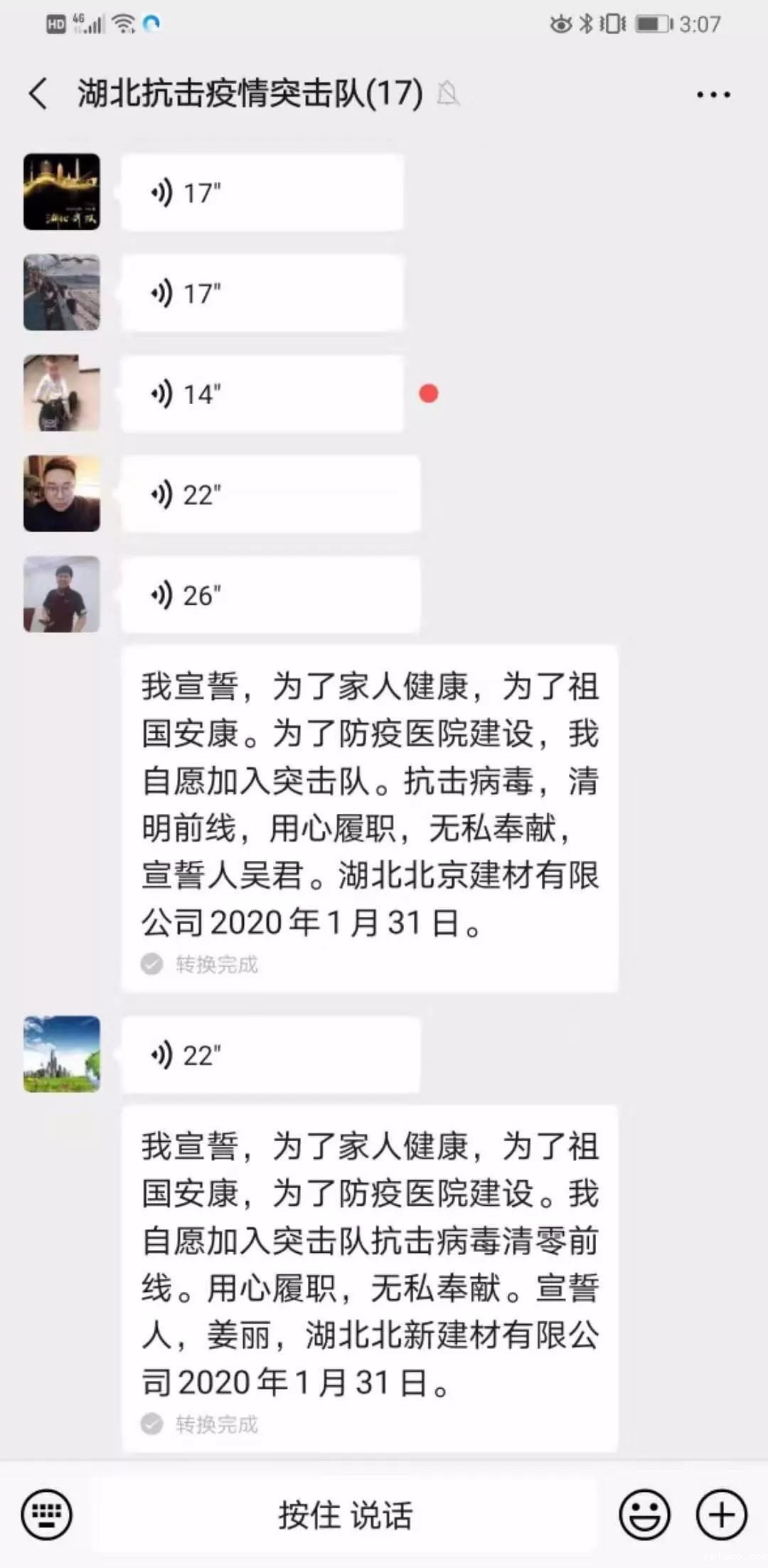Open profile of the 26" voice sender's avatar
The image size is (768, 1568).
pos(62,595)
